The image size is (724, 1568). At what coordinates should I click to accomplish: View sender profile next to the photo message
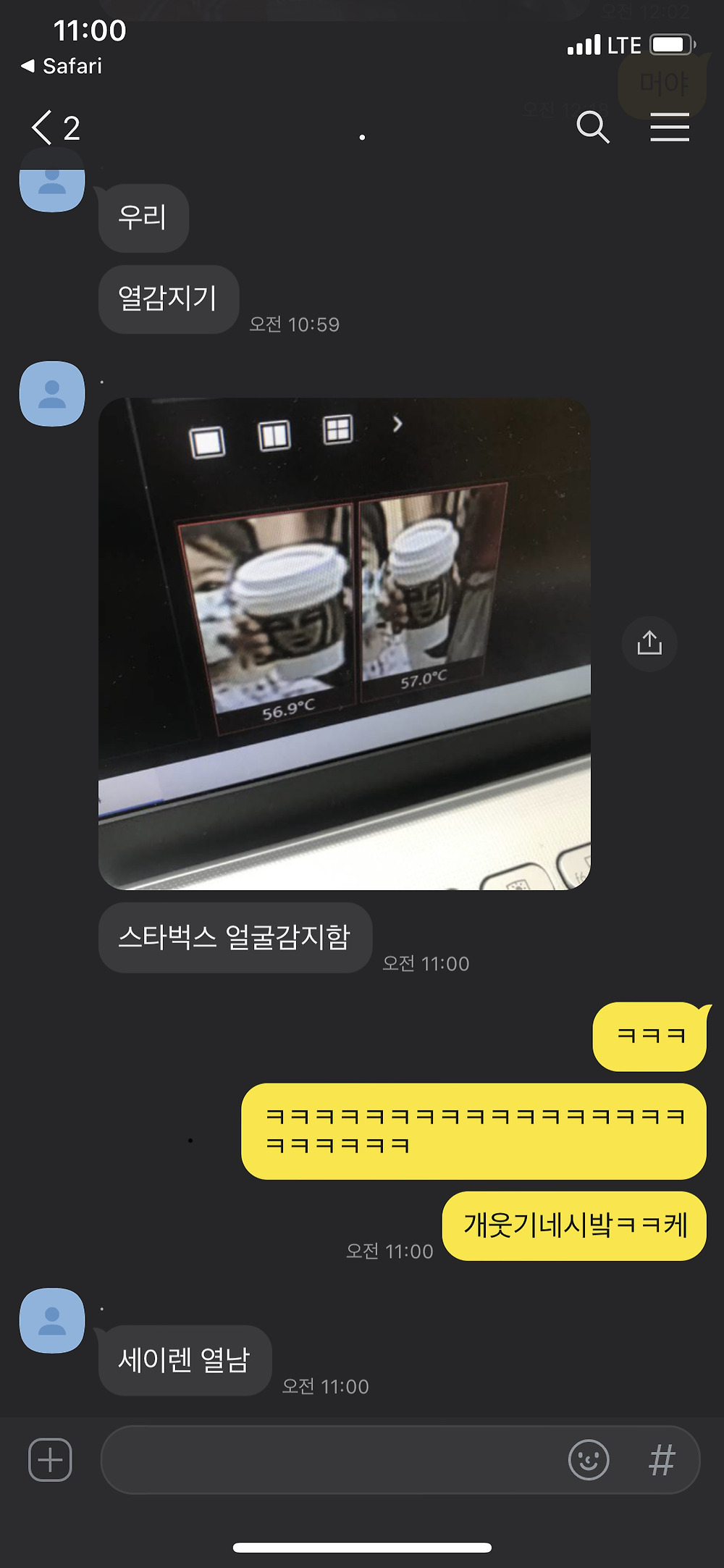(52, 394)
